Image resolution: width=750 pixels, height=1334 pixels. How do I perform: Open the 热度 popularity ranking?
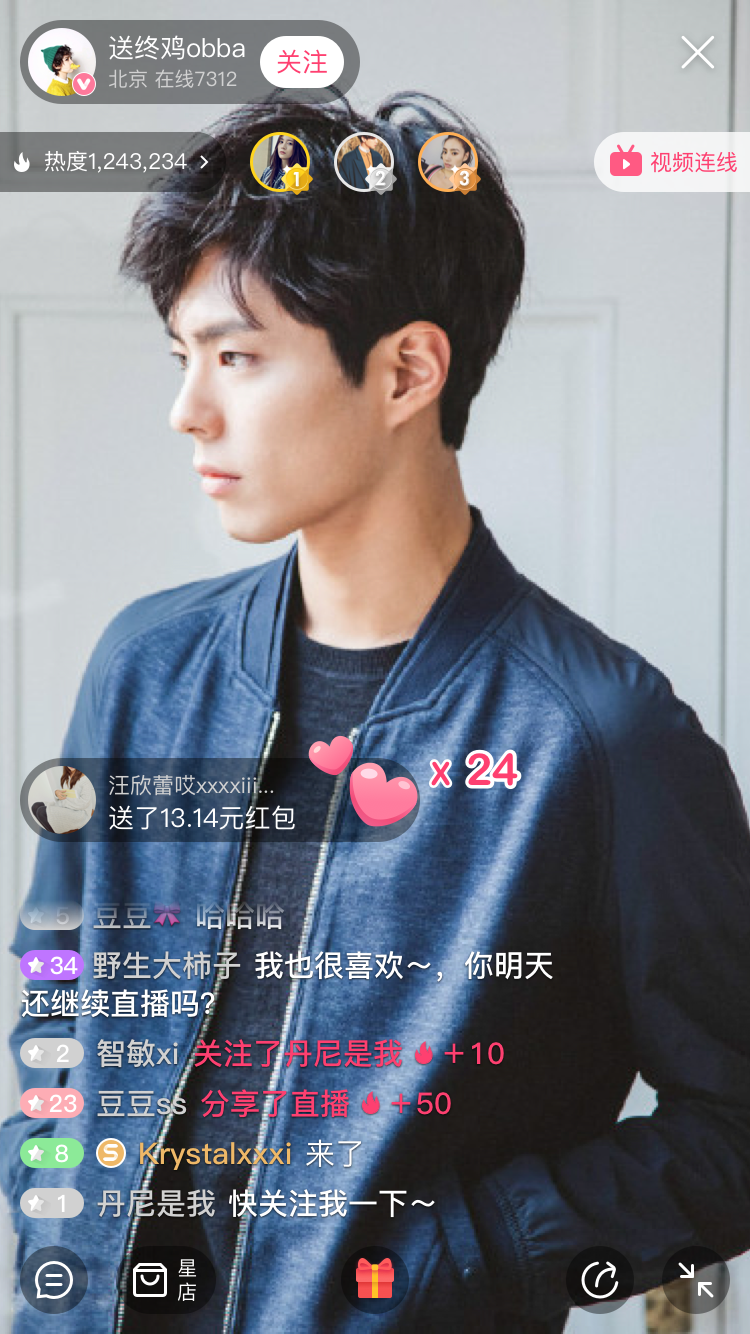111,162
